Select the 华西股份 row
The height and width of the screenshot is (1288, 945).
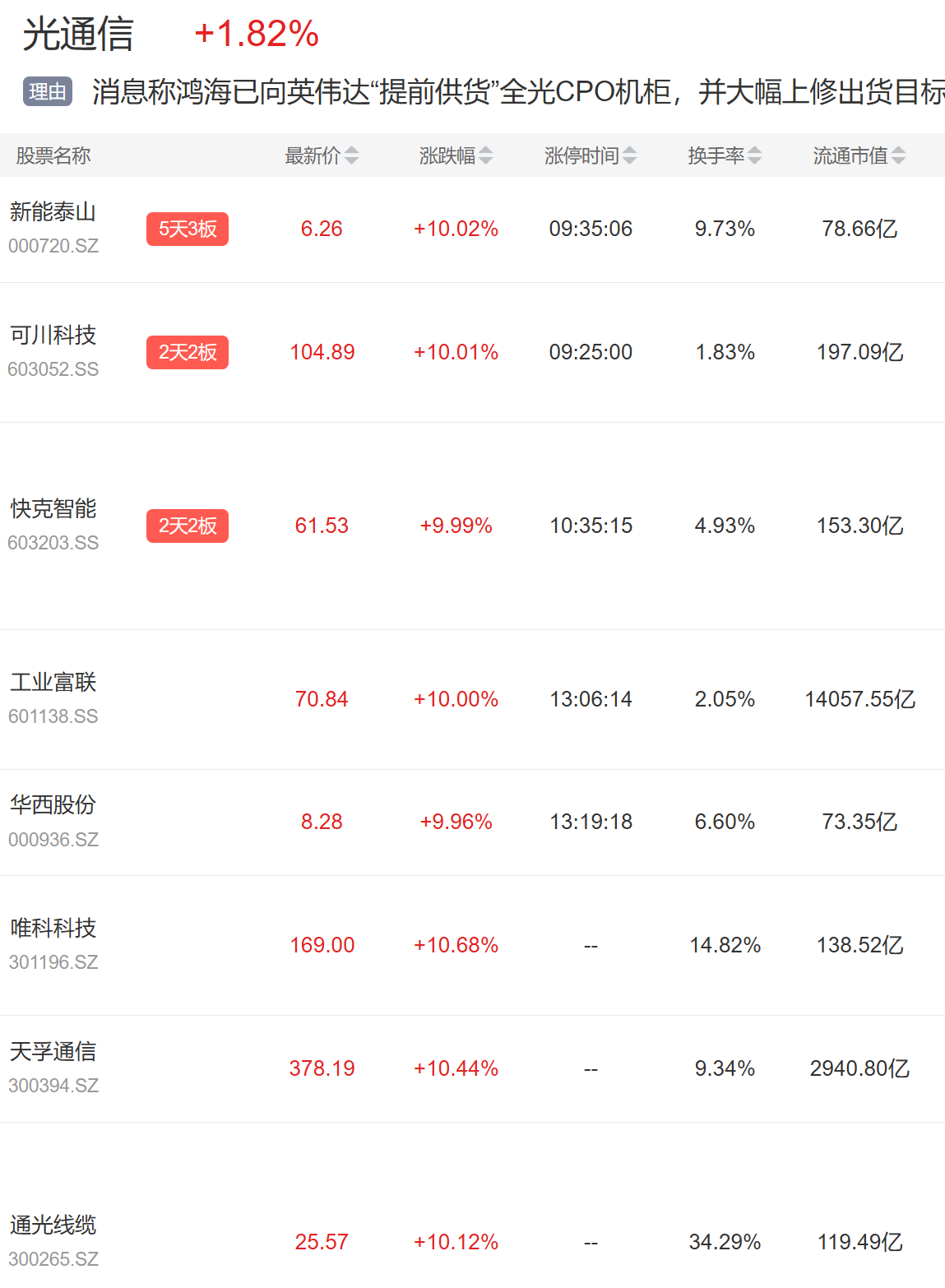472,822
